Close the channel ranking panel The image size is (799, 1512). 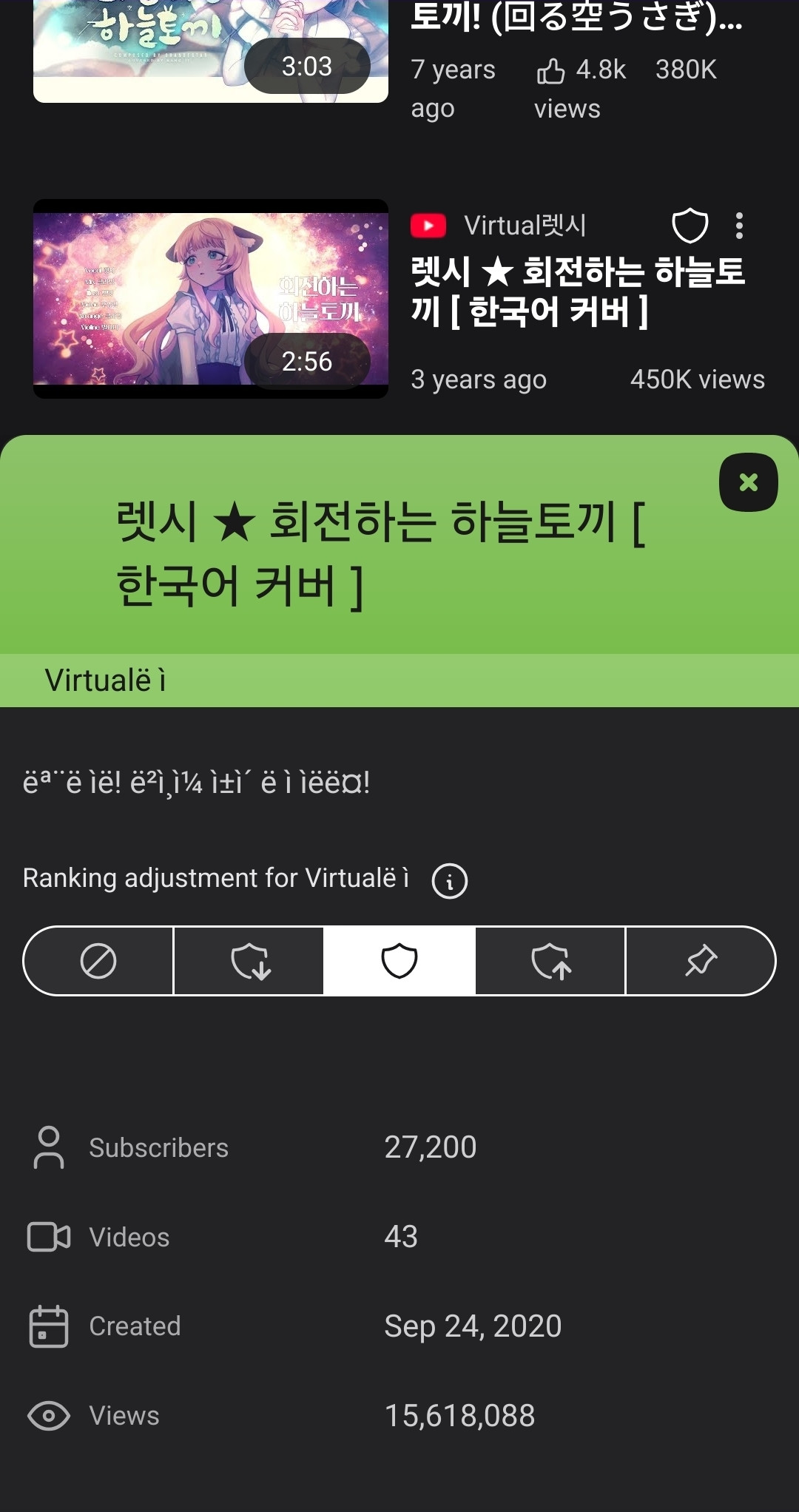748,482
